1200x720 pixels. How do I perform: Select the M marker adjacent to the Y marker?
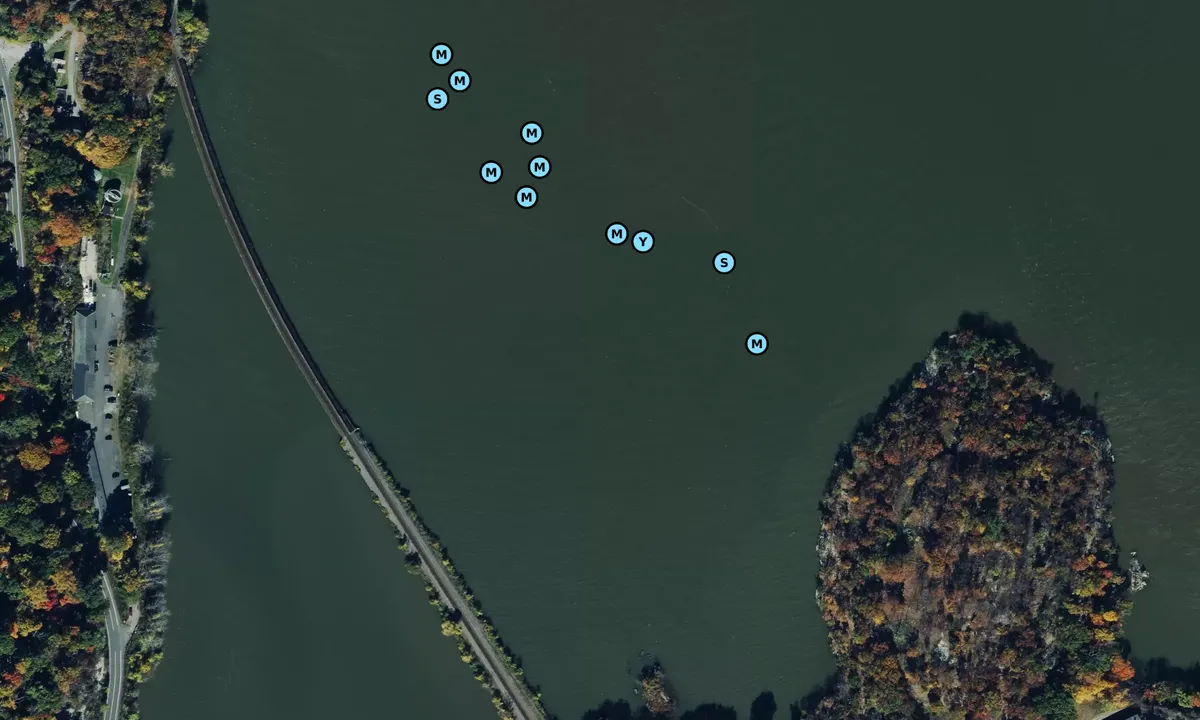[617, 234]
